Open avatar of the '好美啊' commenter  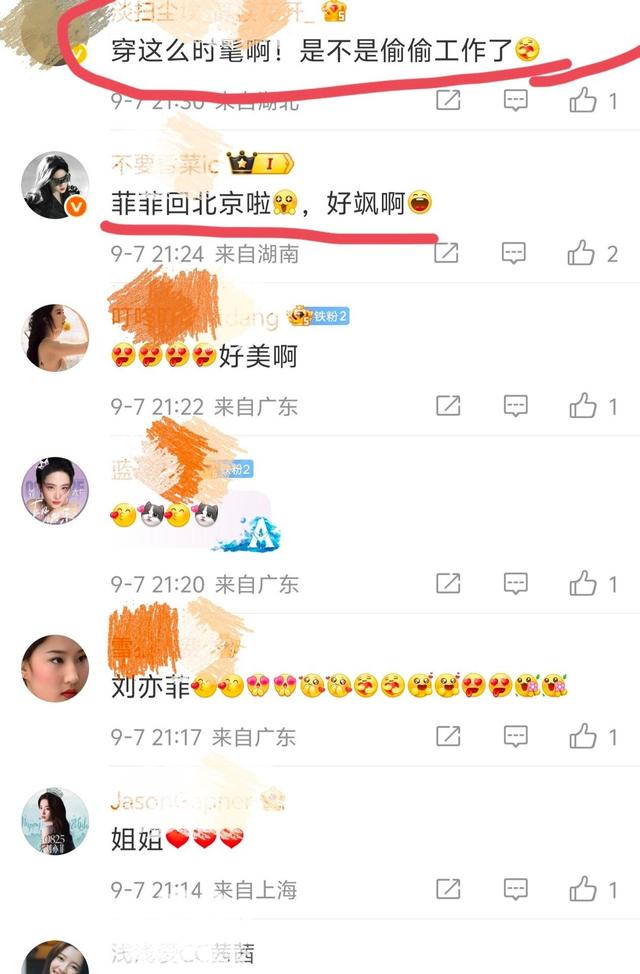(55, 338)
